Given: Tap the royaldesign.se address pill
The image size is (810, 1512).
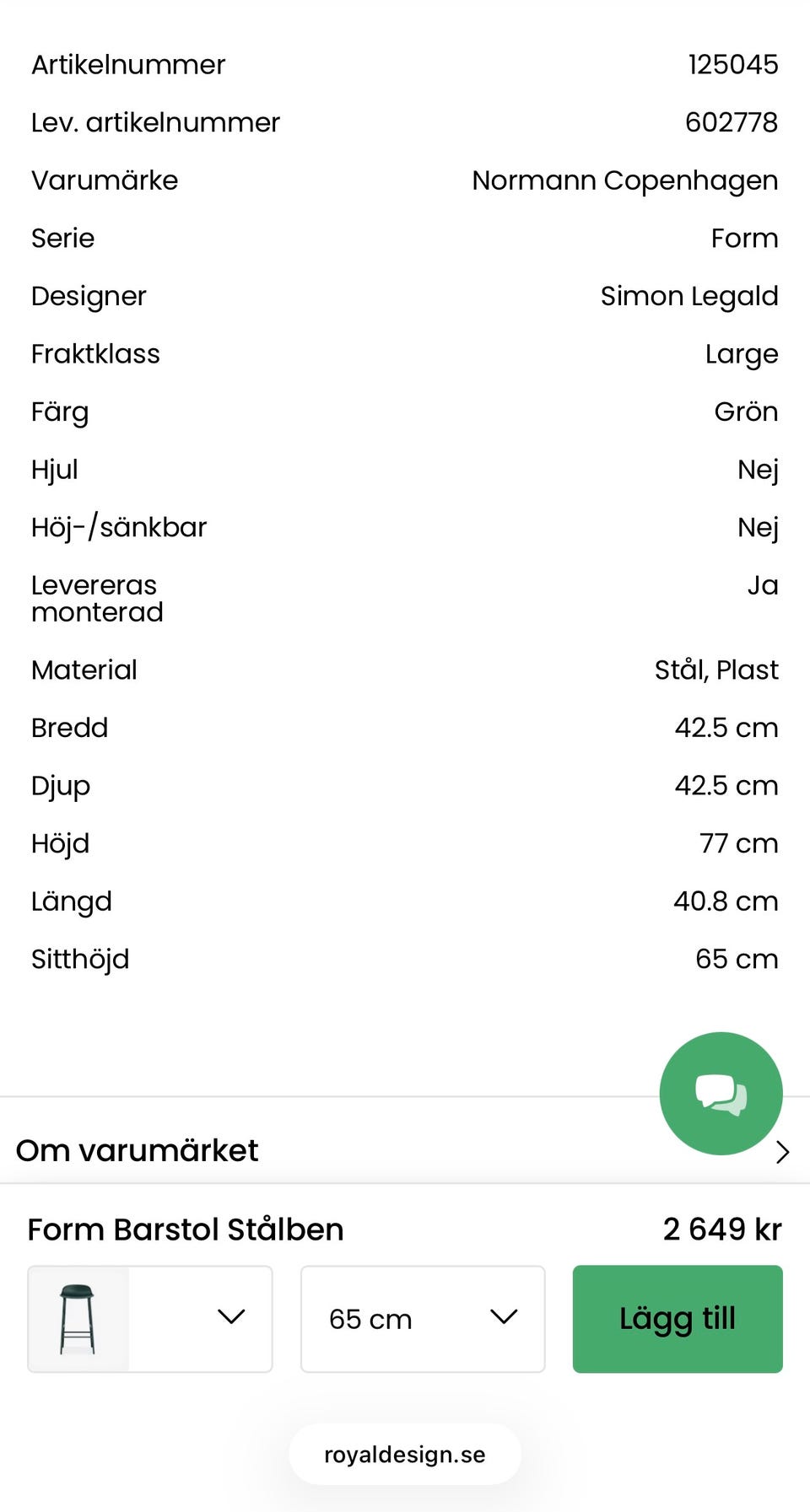Looking at the screenshot, I should coord(405,1455).
